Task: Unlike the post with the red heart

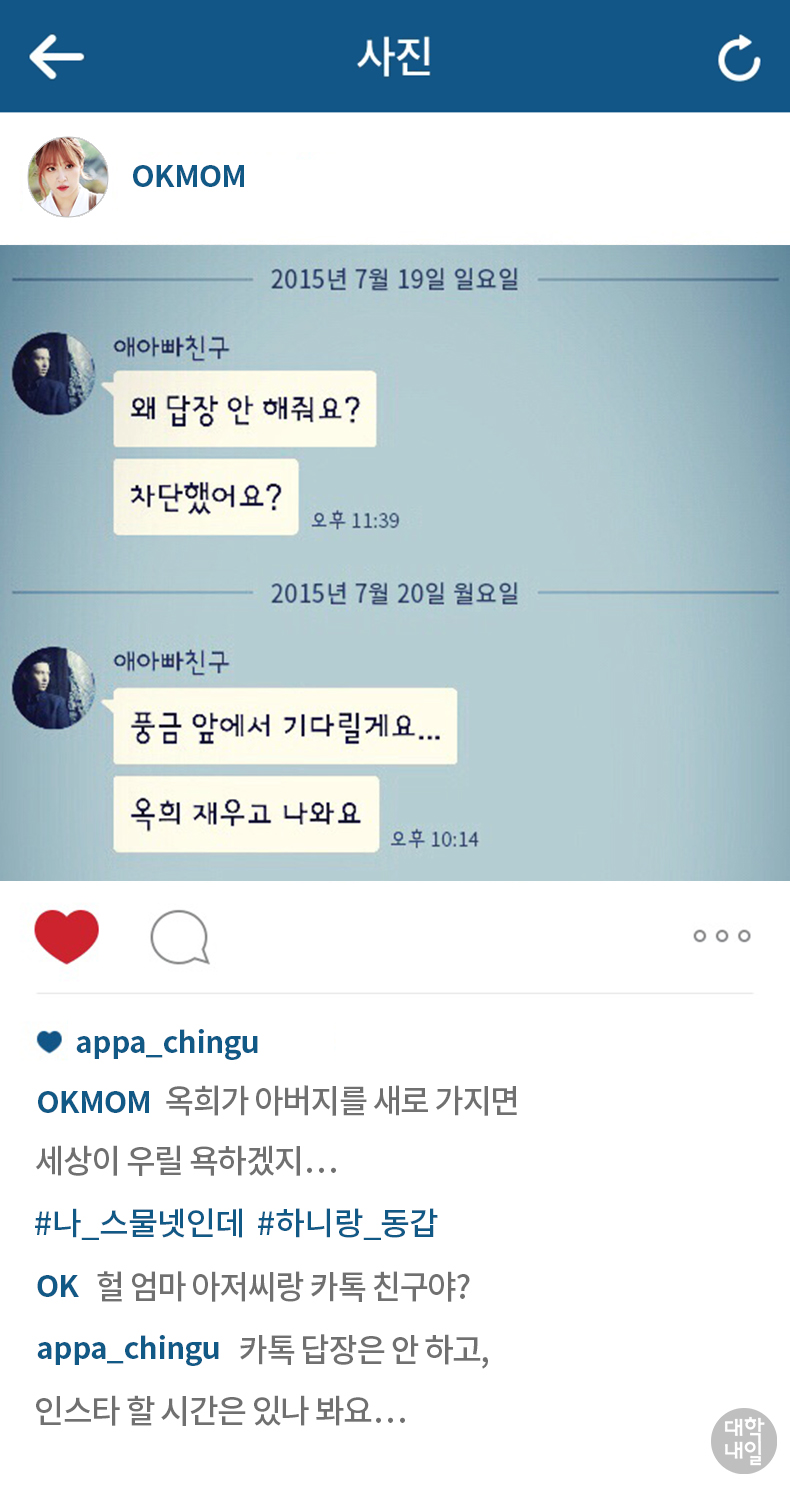Action: tap(67, 936)
